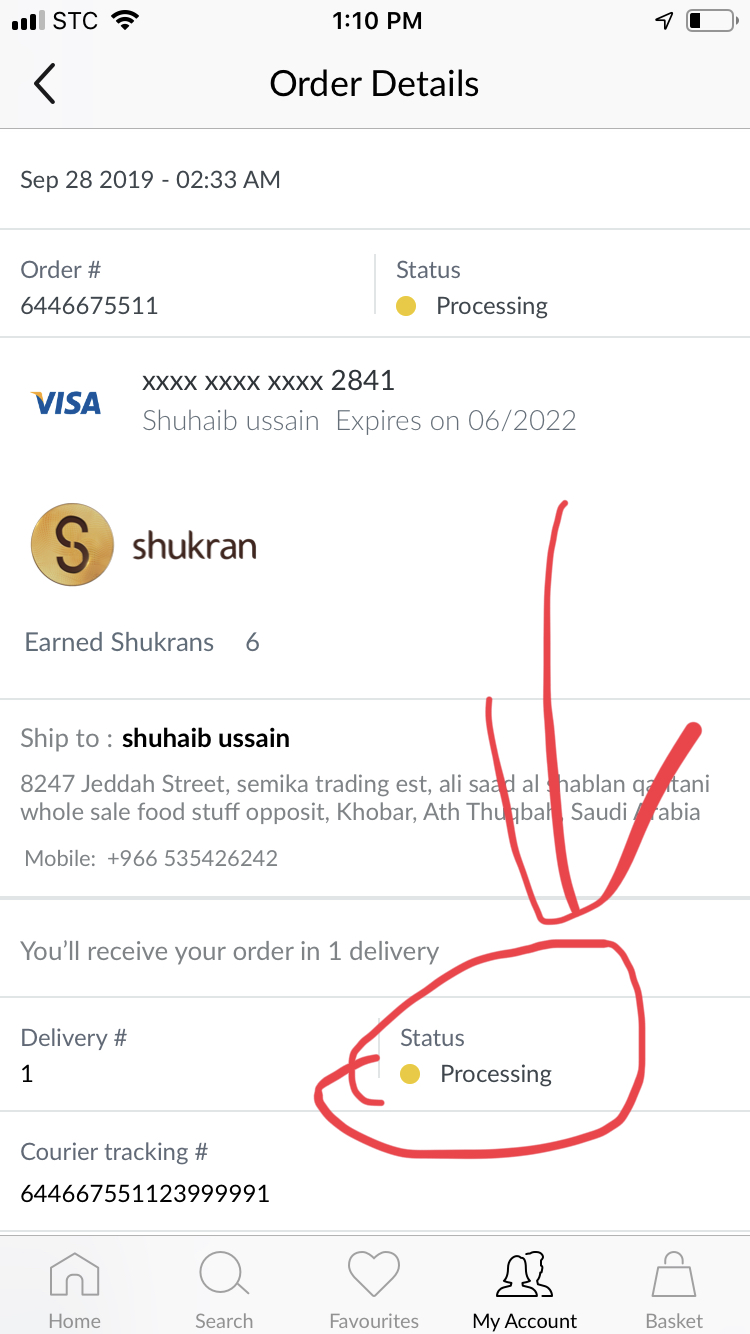
Task: Select the My Account tab
Action: 525,1288
